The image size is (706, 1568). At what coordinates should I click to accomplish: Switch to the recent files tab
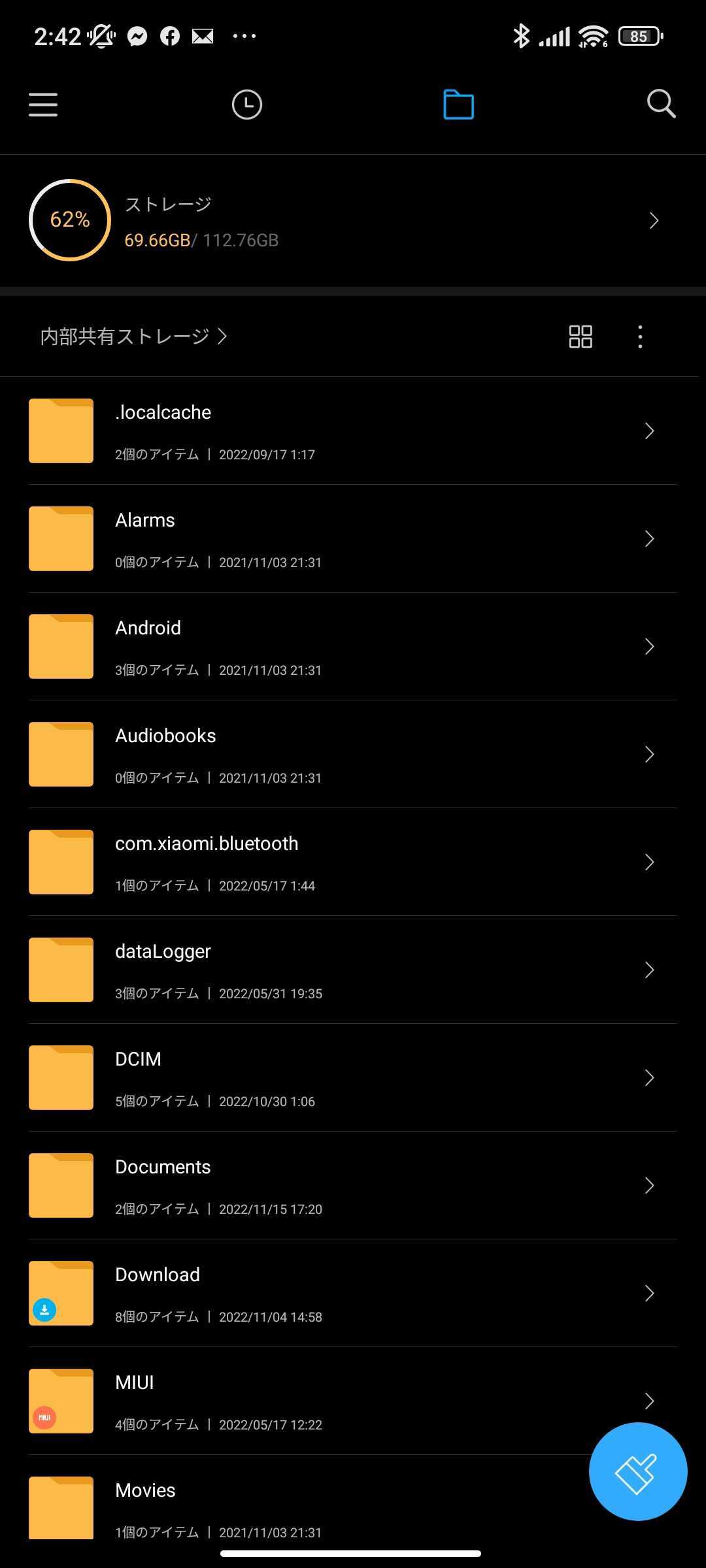(x=247, y=105)
